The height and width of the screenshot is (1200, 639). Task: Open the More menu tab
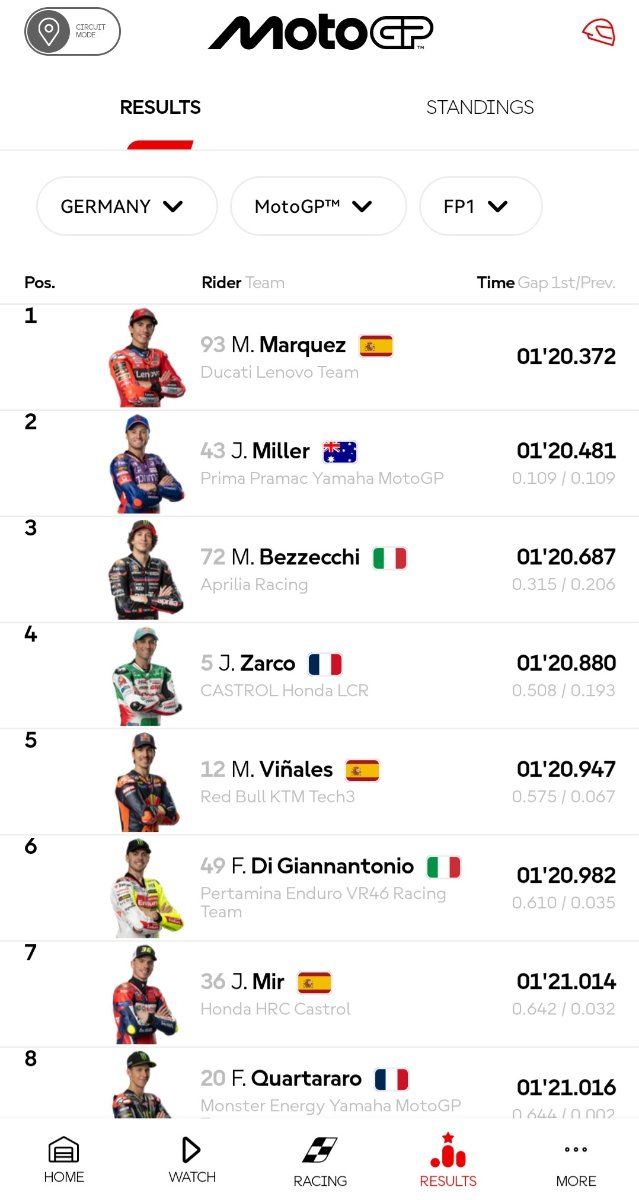coord(576,1160)
